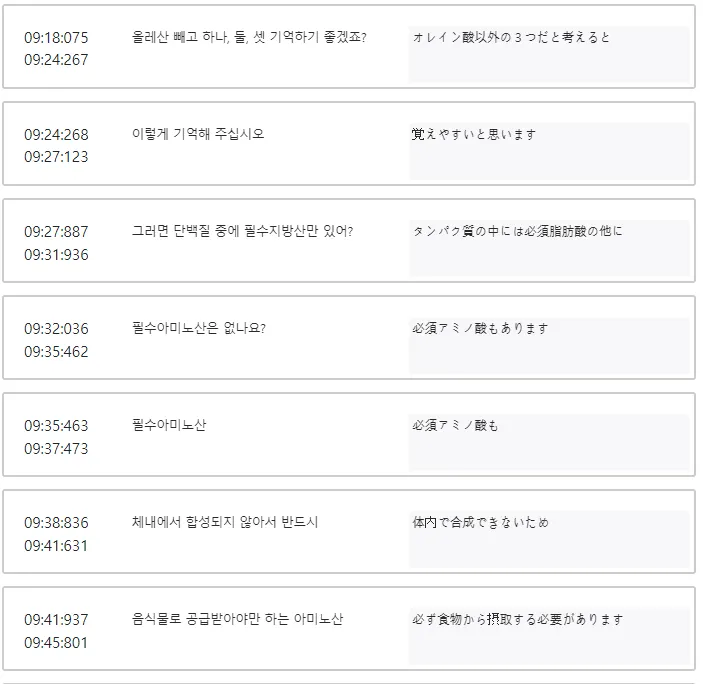This screenshot has height=684, width=703.
Task: Edit translation field containing タンパク質の中には必須脂肪酸の他に
Action: point(549,247)
